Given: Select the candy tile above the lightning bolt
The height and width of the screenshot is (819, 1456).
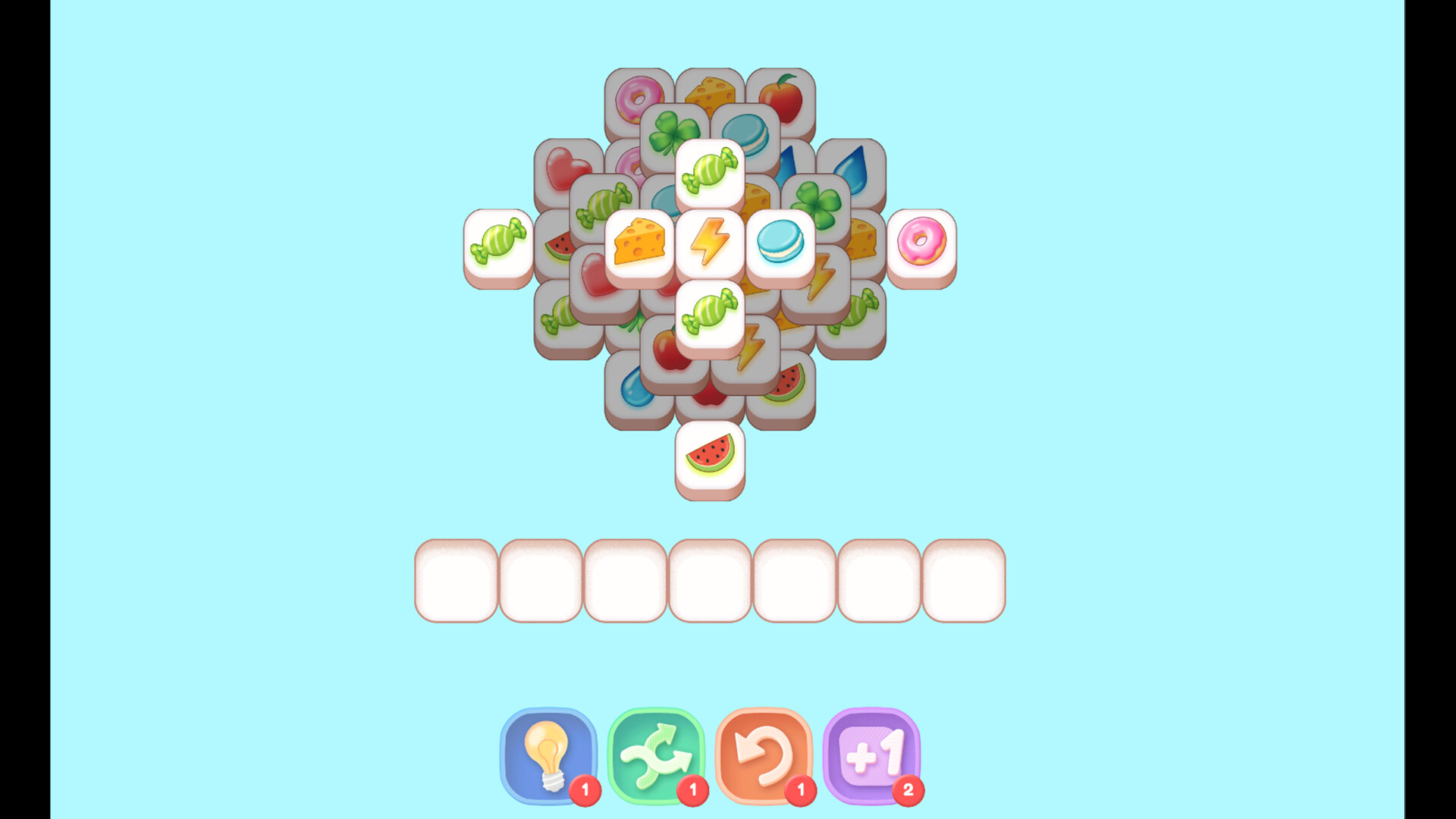Looking at the screenshot, I should [x=710, y=172].
